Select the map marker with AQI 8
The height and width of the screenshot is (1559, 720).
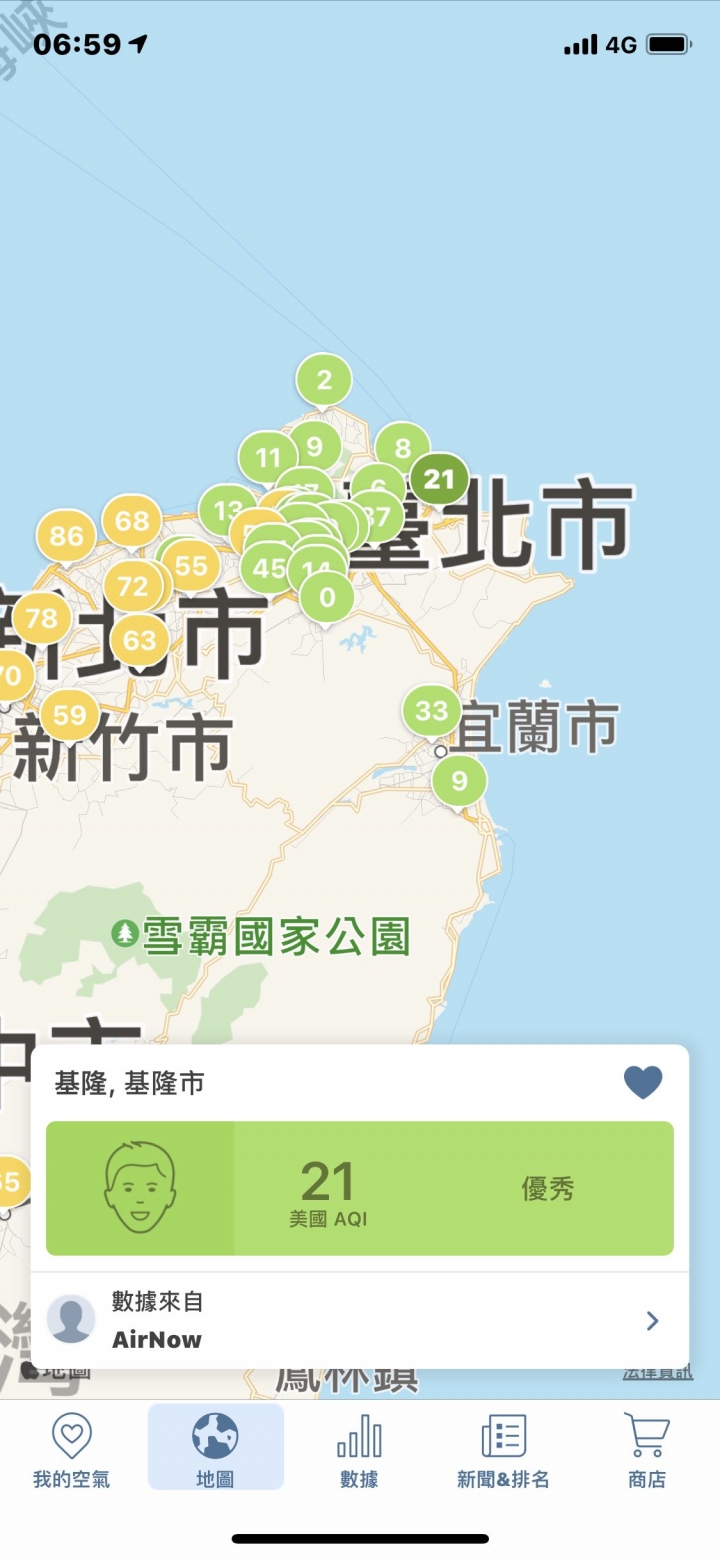pos(403,448)
